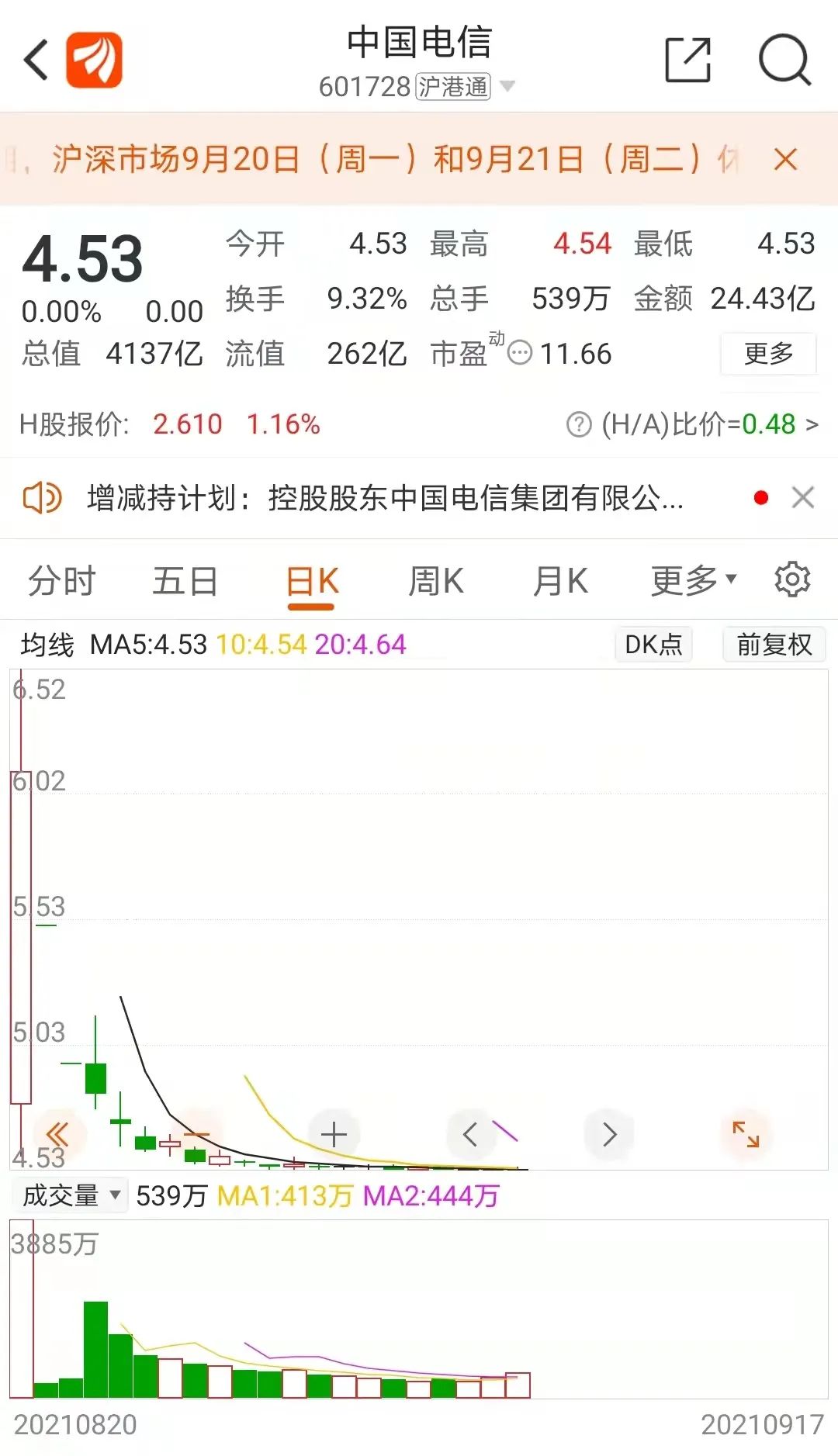The image size is (838, 1456).
Task: Close the 增减持计划 announcement row
Action: point(802,498)
